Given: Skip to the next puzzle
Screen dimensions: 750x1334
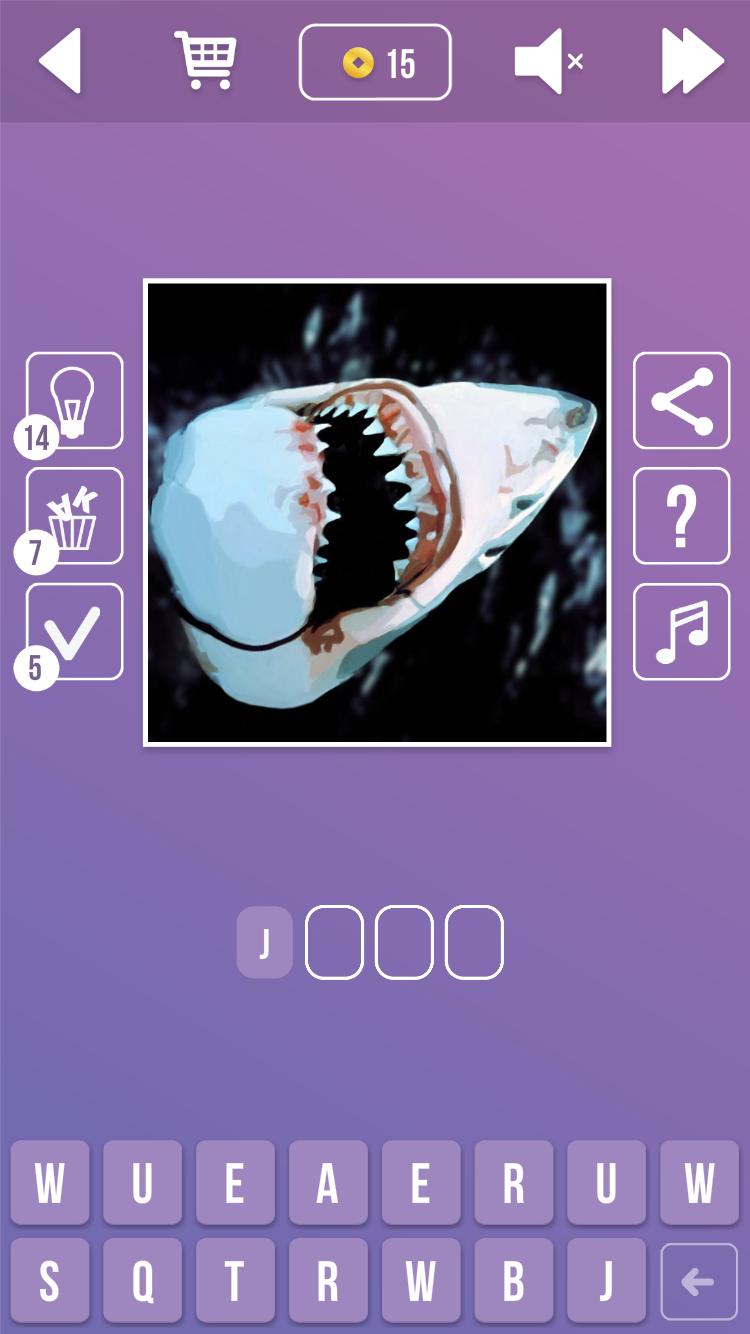Looking at the screenshot, I should (692, 62).
